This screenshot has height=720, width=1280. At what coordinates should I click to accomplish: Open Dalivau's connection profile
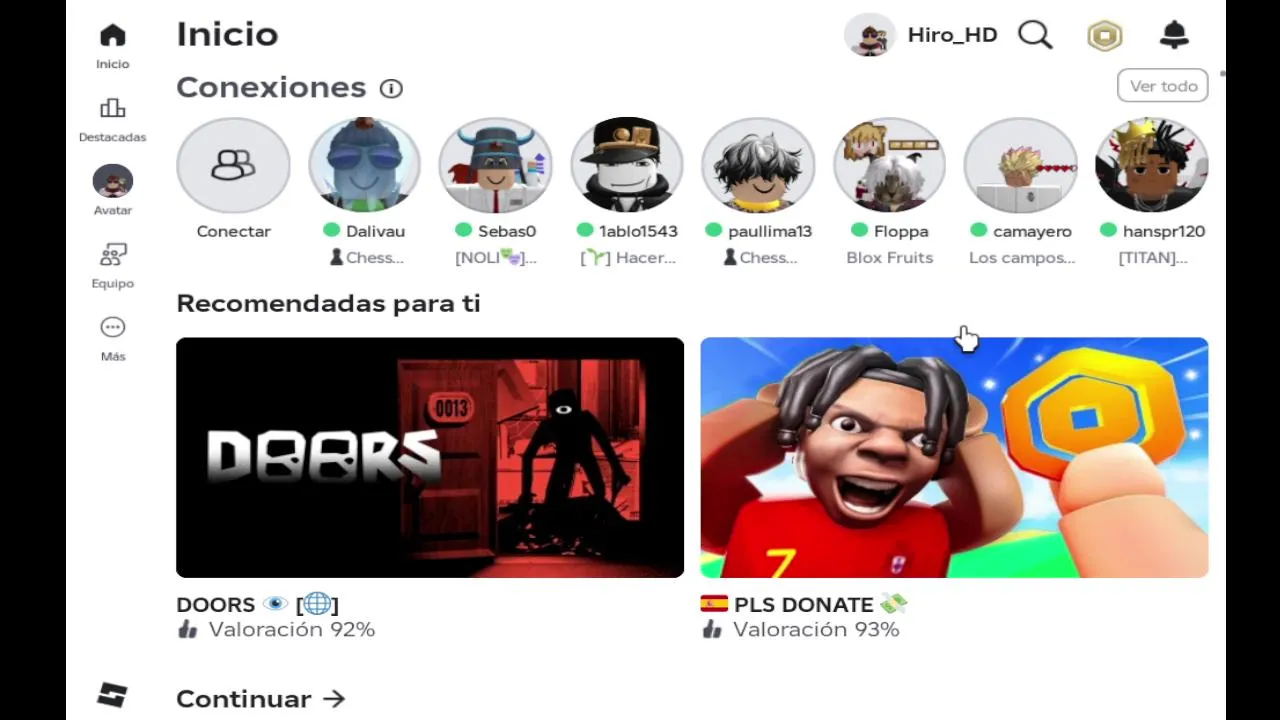point(364,166)
